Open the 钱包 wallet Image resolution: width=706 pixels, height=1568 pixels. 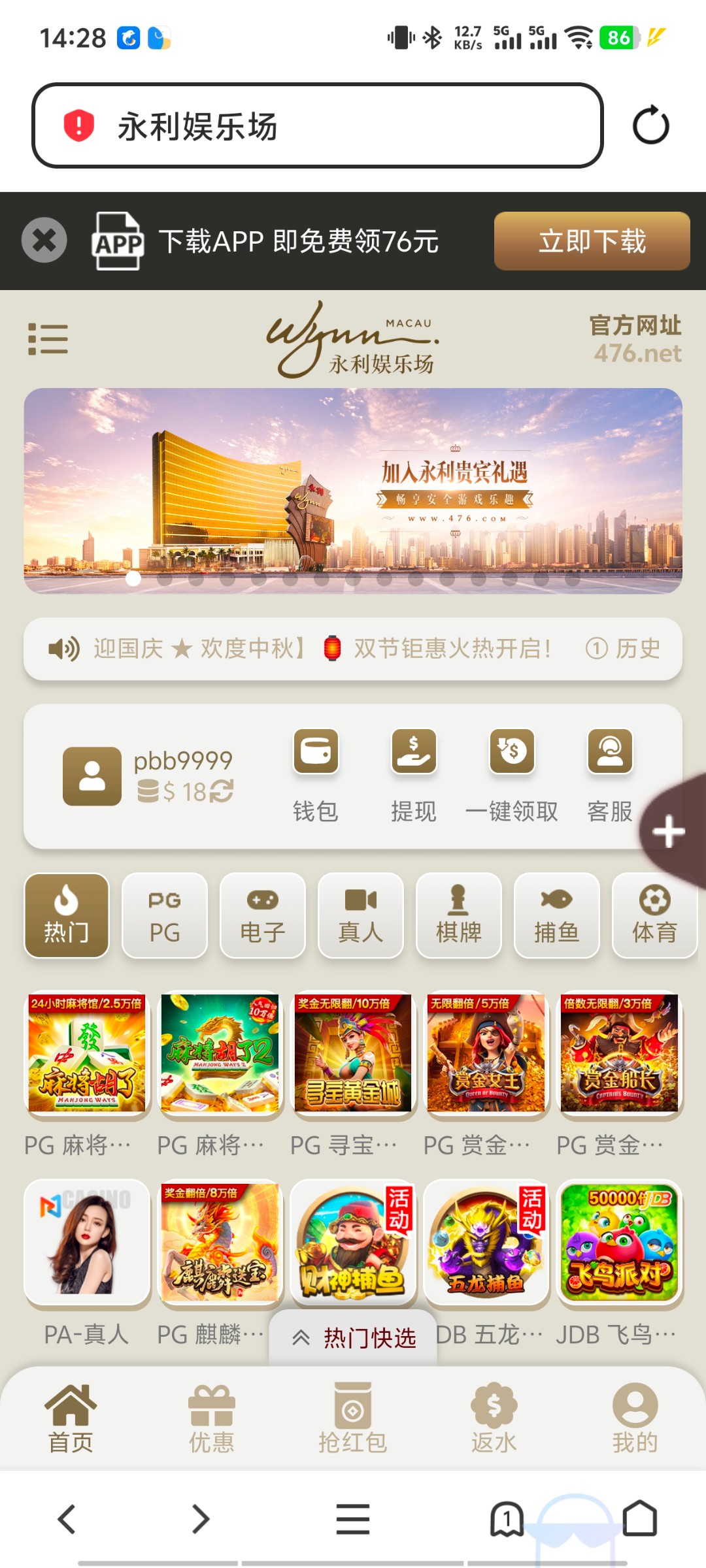click(316, 775)
